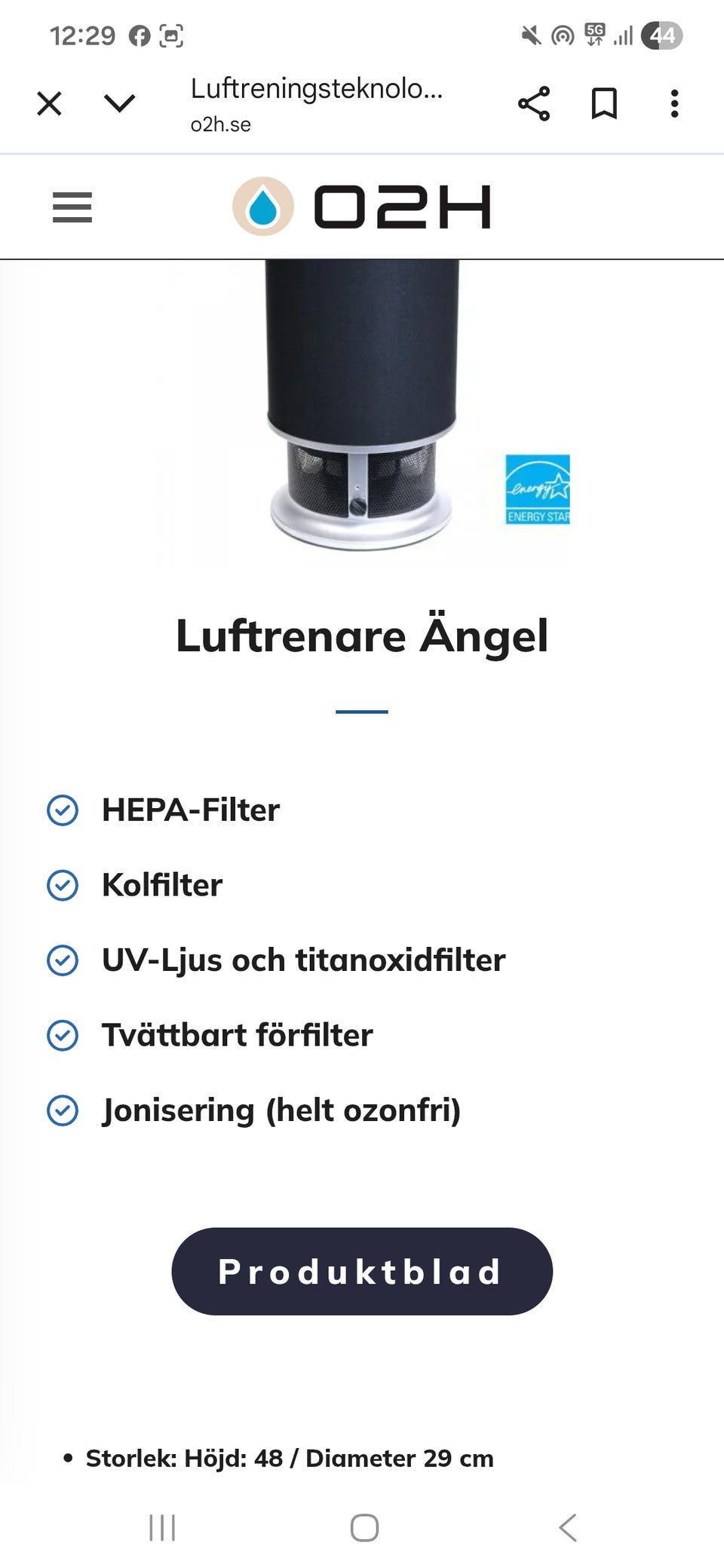Screen dimensions: 724x1568
Task: Open the browser three-dot overflow menu
Action: pyautogui.click(x=673, y=103)
